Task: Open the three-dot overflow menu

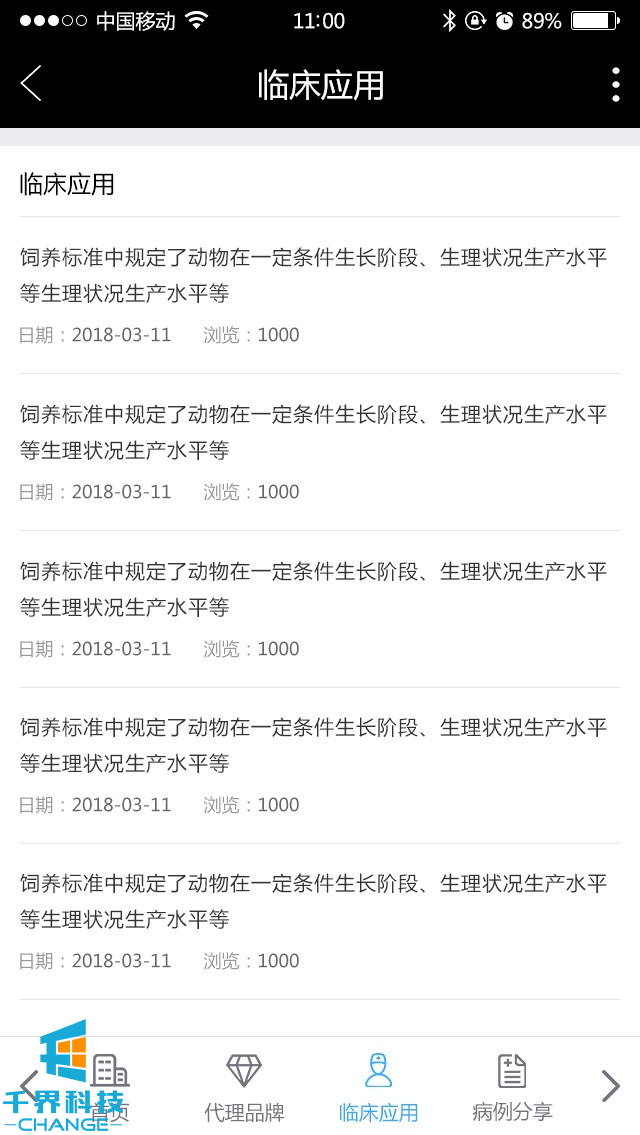Action: pyautogui.click(x=615, y=85)
